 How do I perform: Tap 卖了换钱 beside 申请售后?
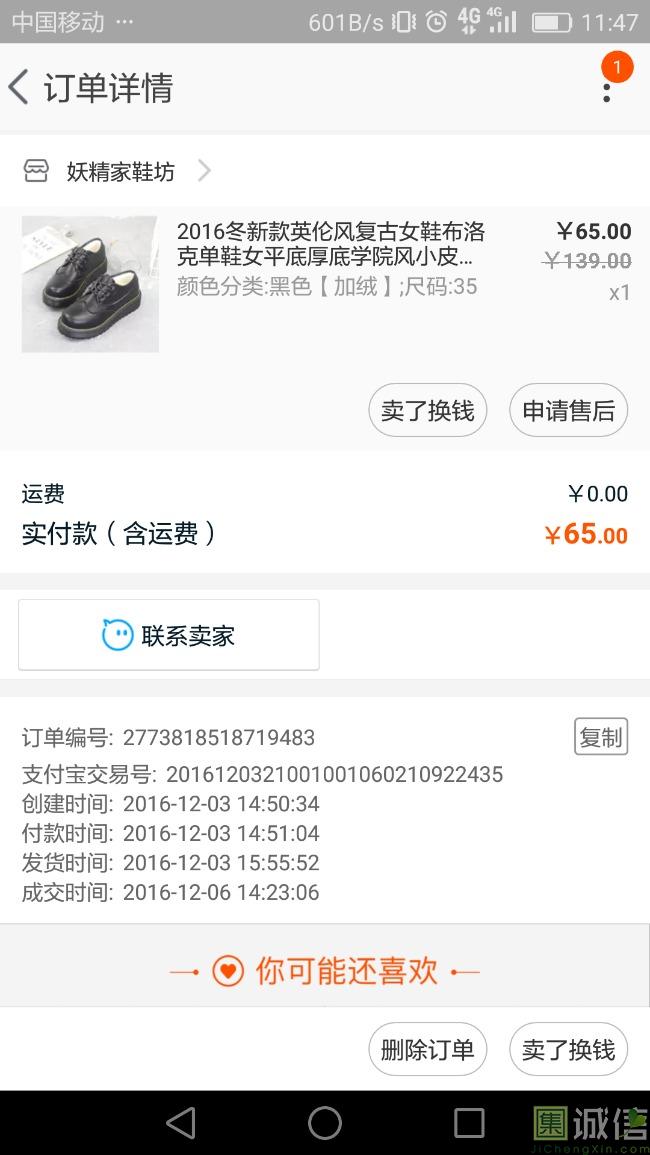pos(428,411)
